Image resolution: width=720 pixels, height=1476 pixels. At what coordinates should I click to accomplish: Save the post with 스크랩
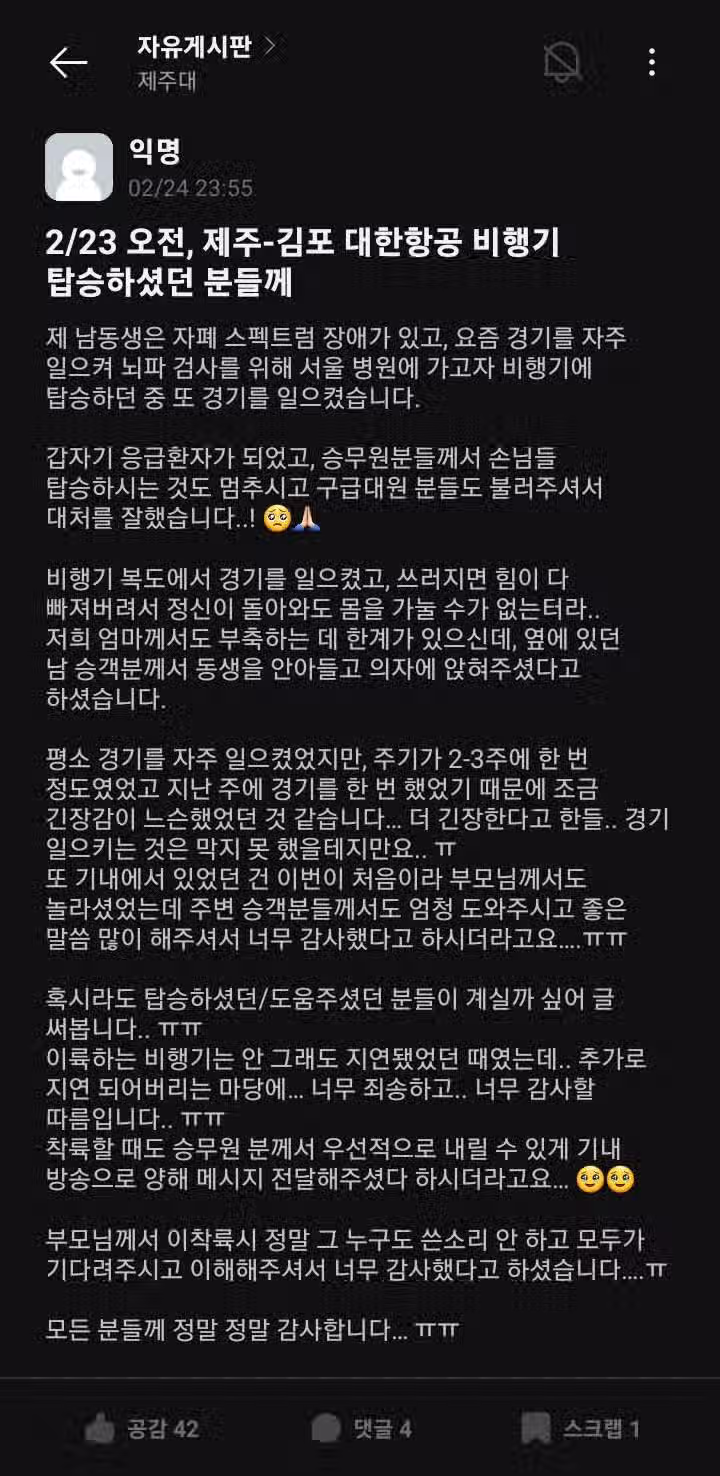pyautogui.click(x=580, y=1428)
